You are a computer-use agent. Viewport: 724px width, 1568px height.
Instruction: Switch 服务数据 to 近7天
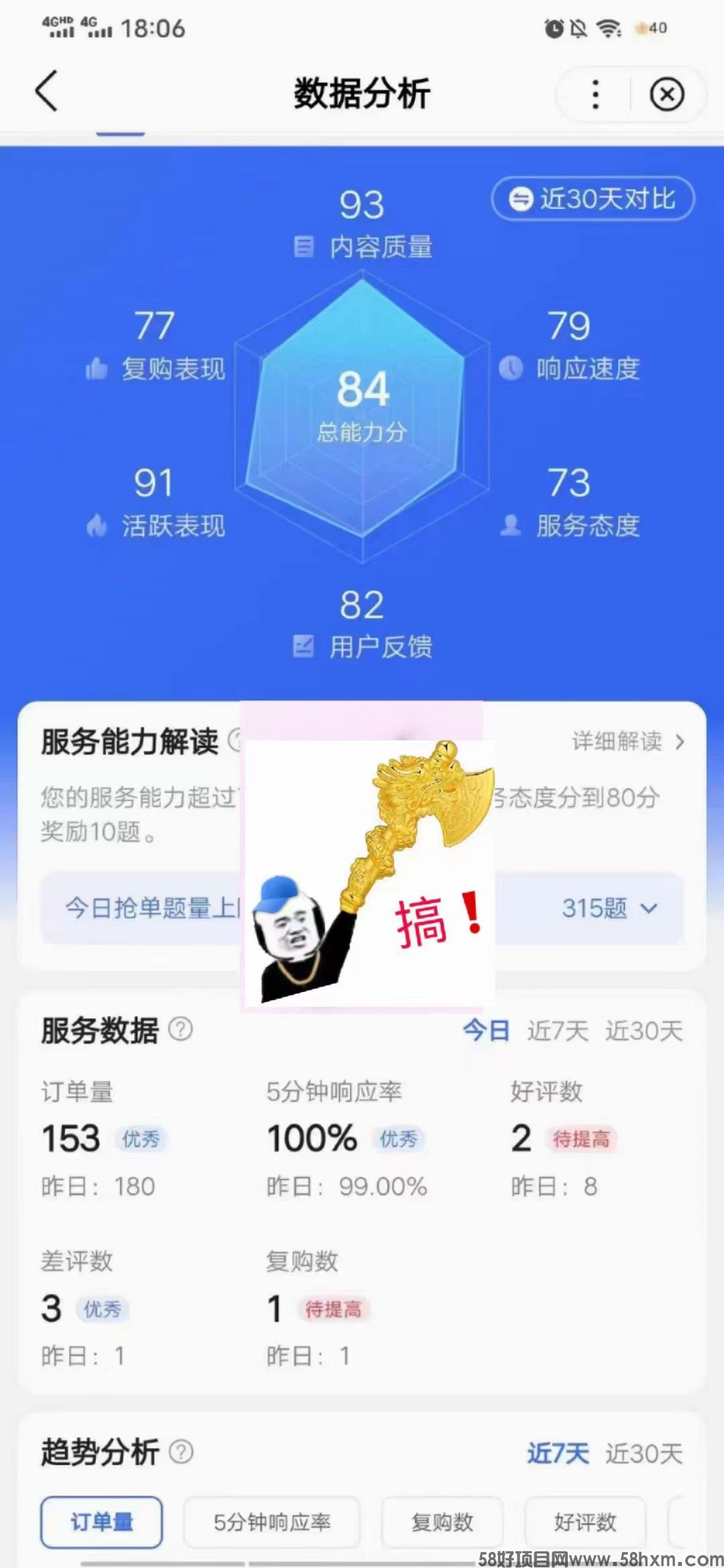(558, 1031)
